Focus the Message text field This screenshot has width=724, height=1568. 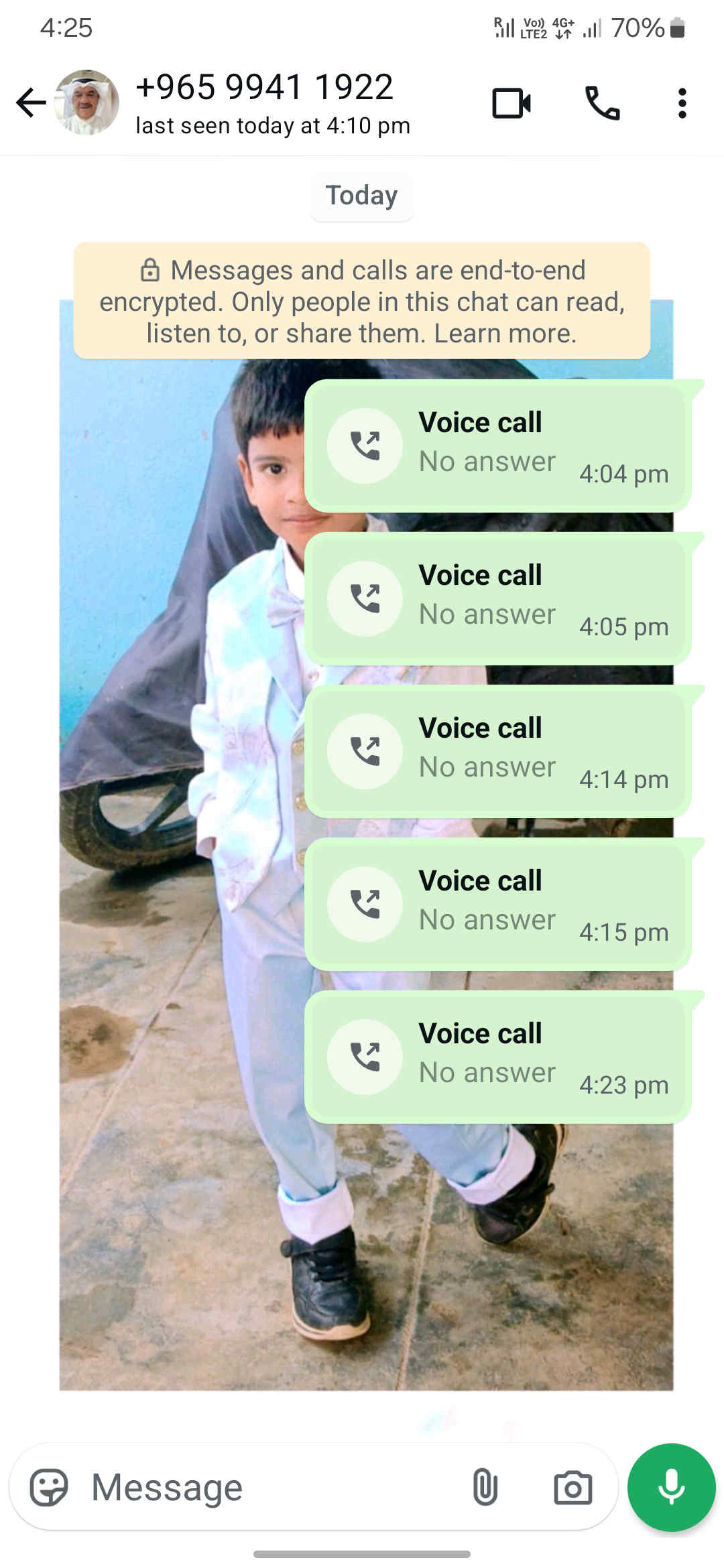tap(268, 1488)
